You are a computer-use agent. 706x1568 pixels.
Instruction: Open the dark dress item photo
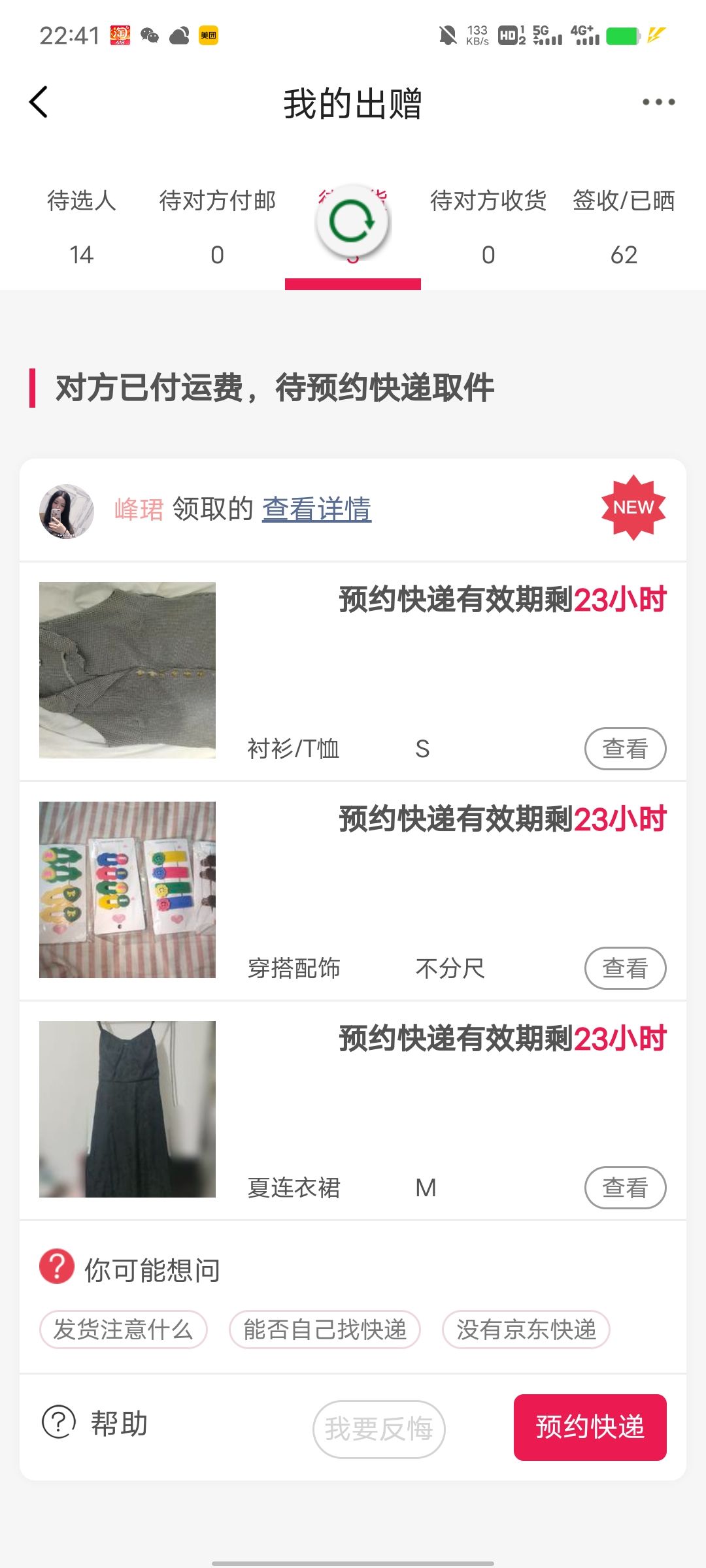[127, 1109]
